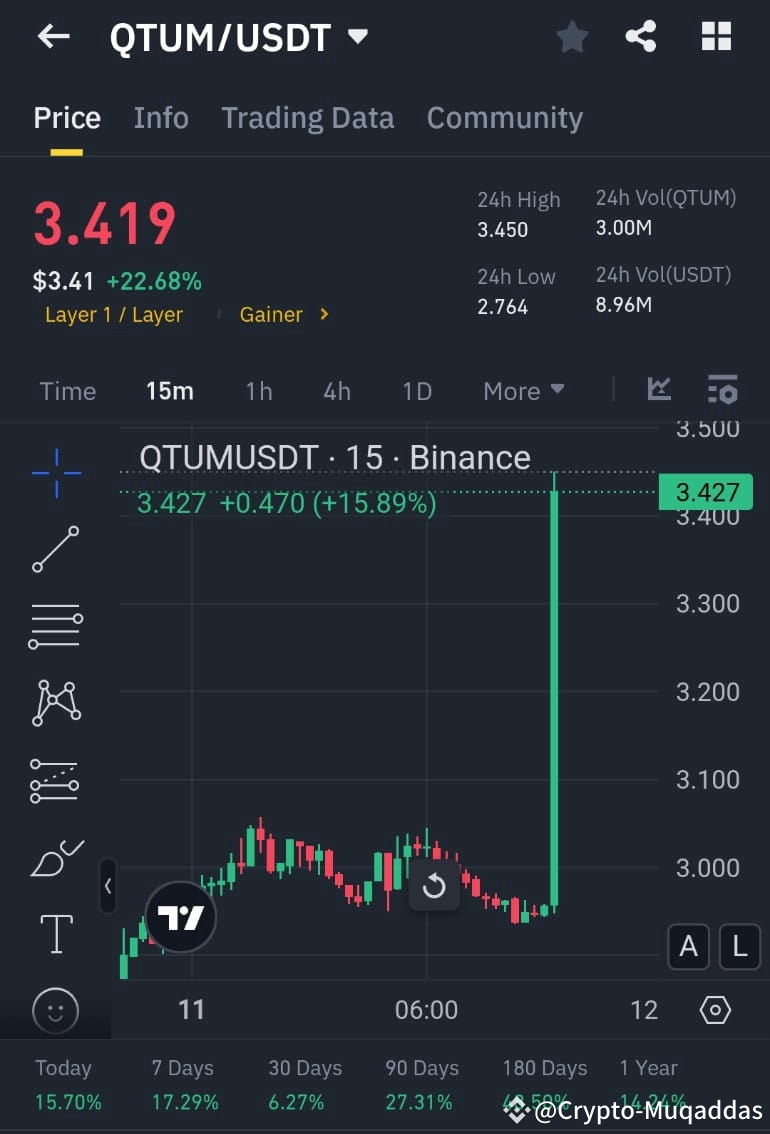Select the trend line drawing tool
770x1134 pixels.
55,549
